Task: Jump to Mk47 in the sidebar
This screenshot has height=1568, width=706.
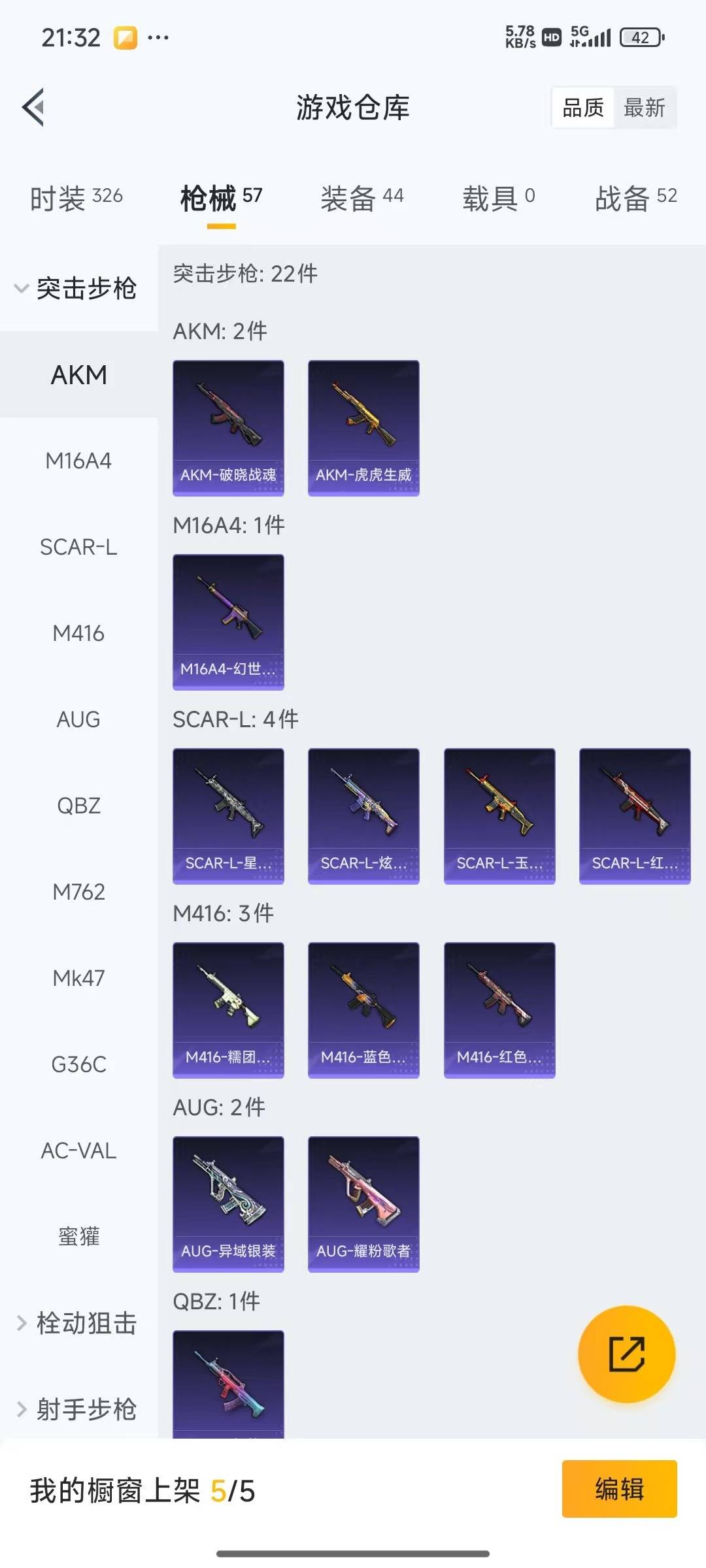Action: coord(78,978)
